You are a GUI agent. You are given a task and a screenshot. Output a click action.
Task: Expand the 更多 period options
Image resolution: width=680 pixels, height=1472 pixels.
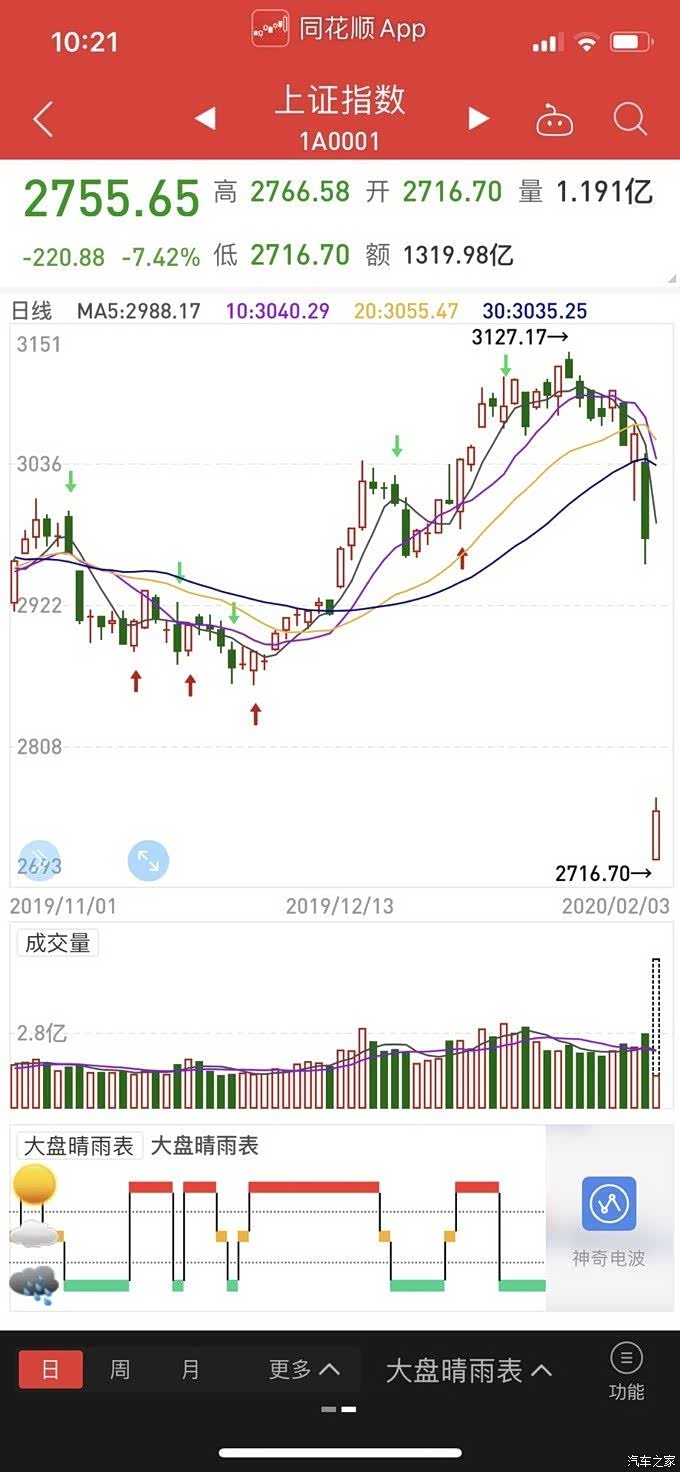(304, 1369)
